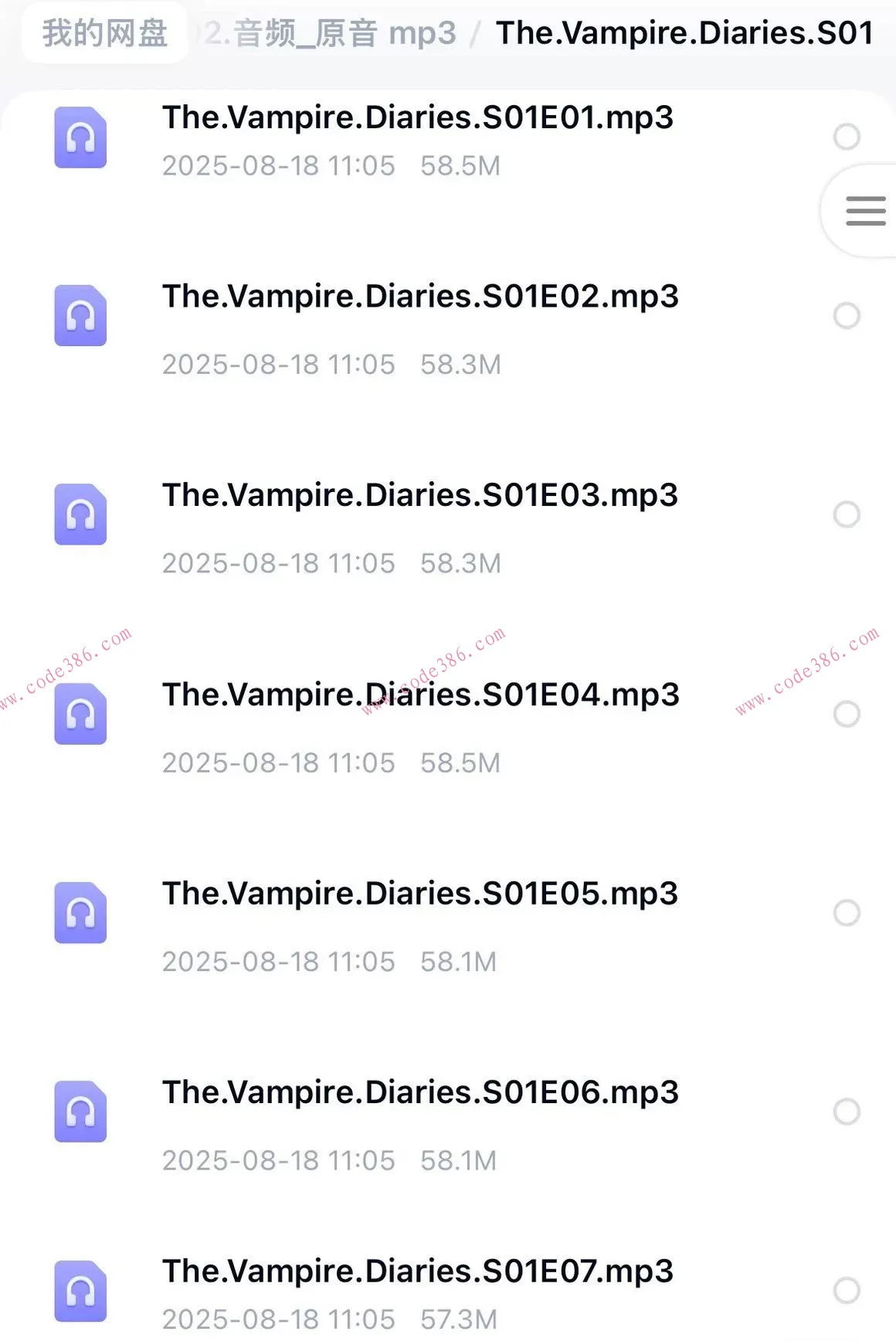Mark S01E03.mp3 as selected
Screen dimensions: 896x1341
[847, 514]
